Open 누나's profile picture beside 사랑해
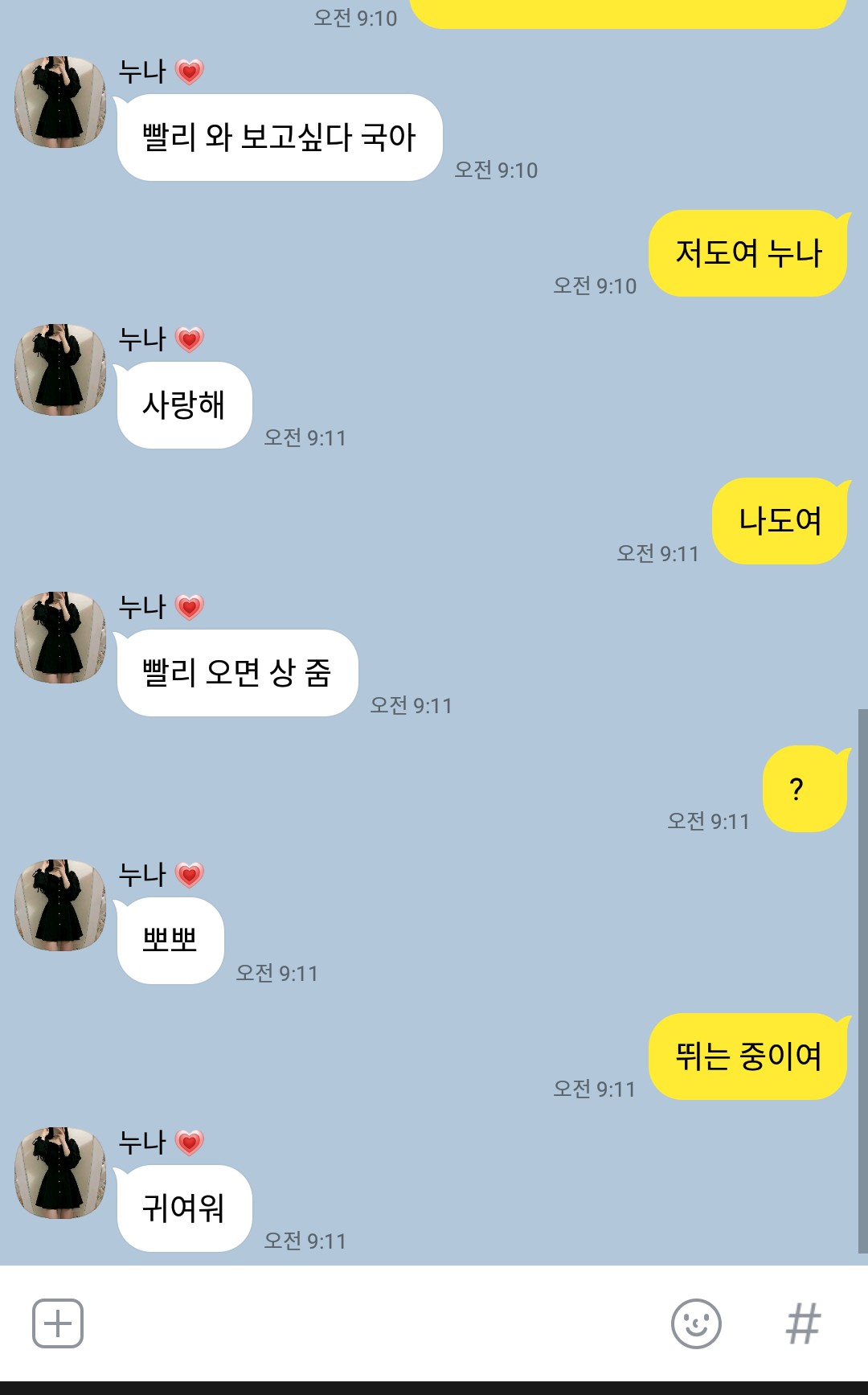Viewport: 868px width, 1395px height. point(60,370)
